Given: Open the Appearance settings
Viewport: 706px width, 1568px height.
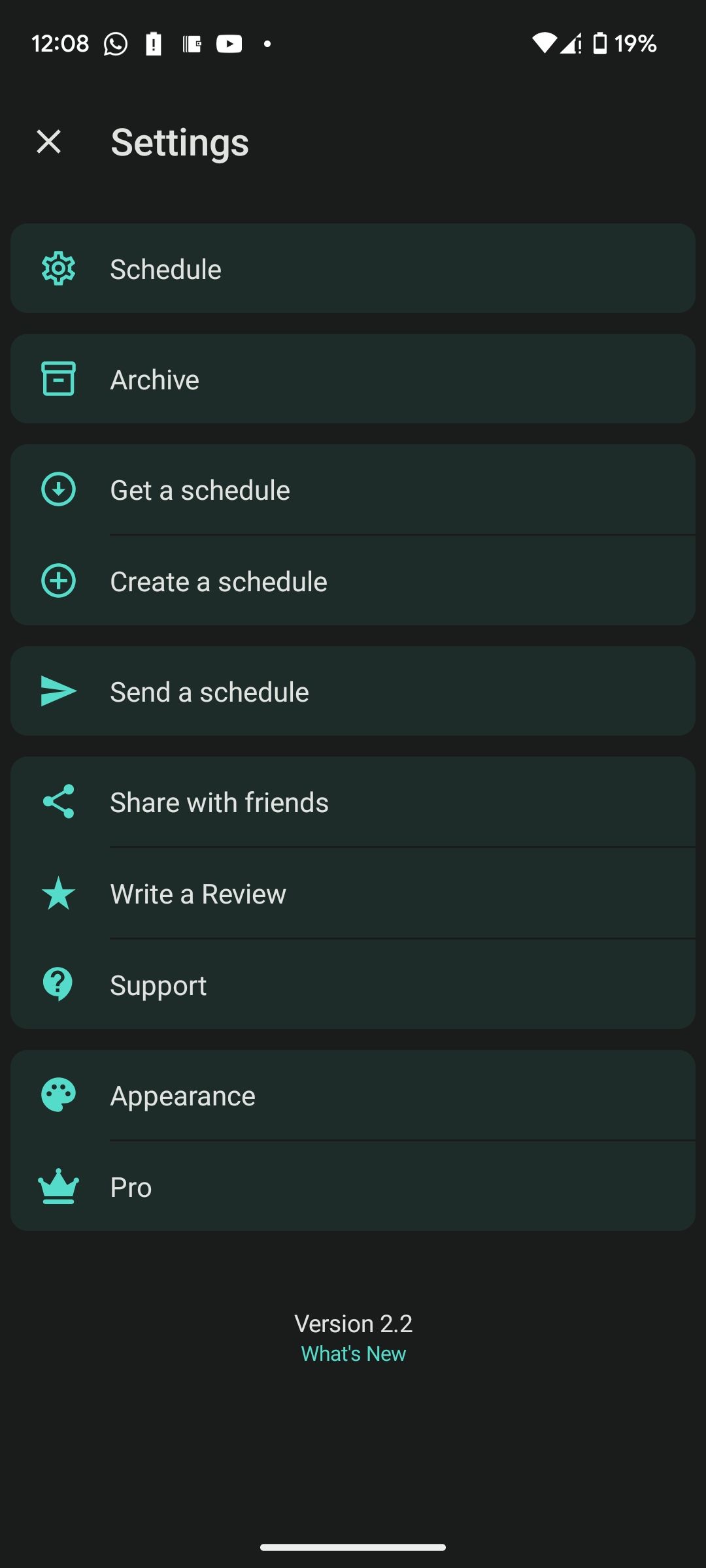Looking at the screenshot, I should tap(353, 1095).
